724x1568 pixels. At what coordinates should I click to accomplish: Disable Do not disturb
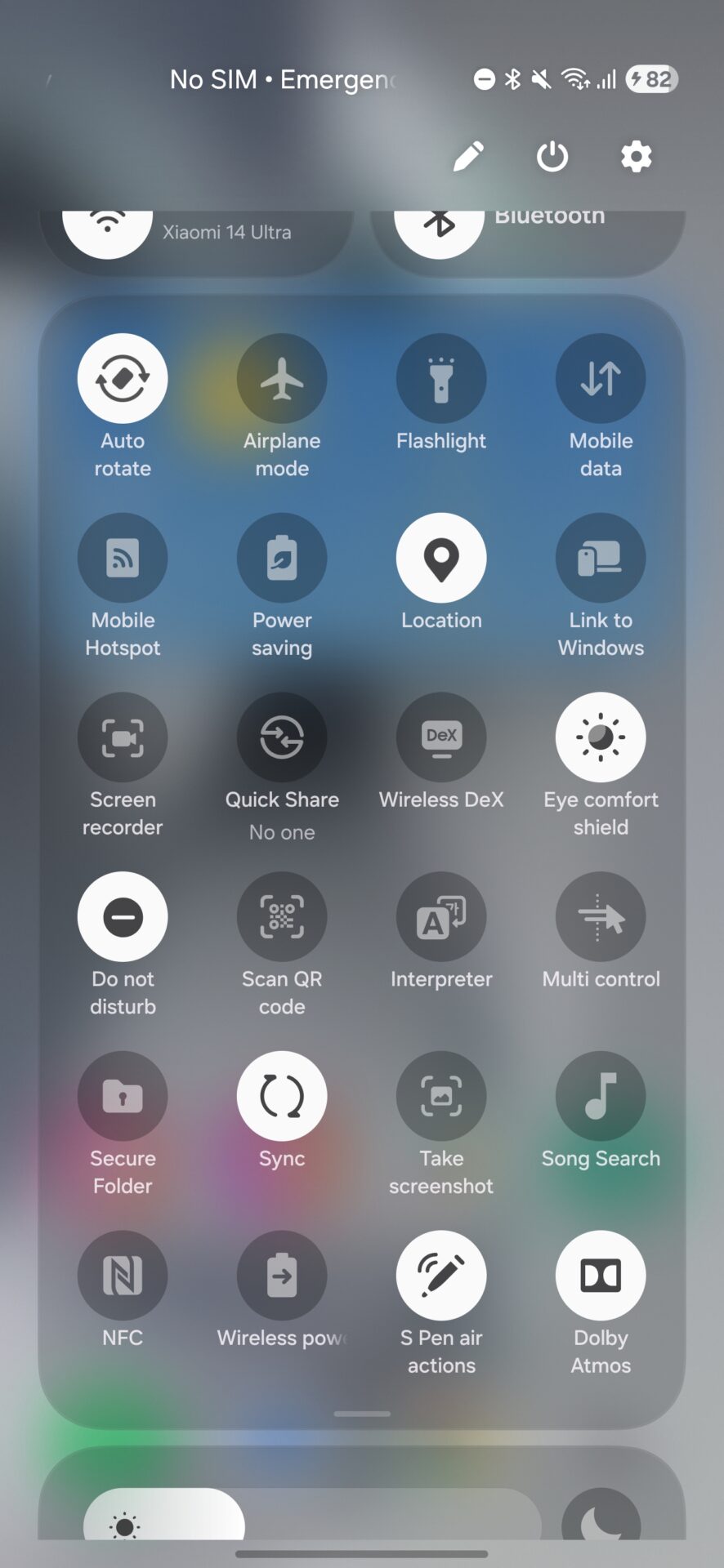tap(123, 916)
